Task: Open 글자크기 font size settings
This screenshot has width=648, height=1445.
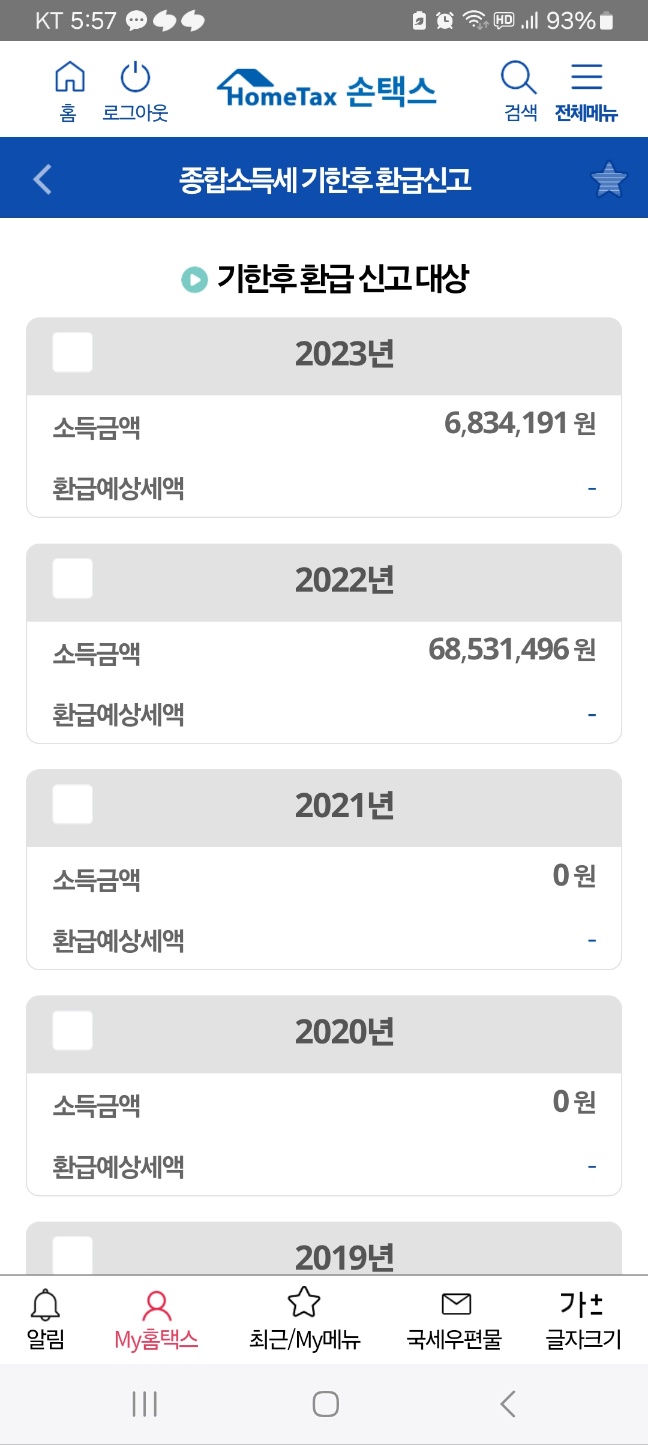Action: click(582, 1320)
